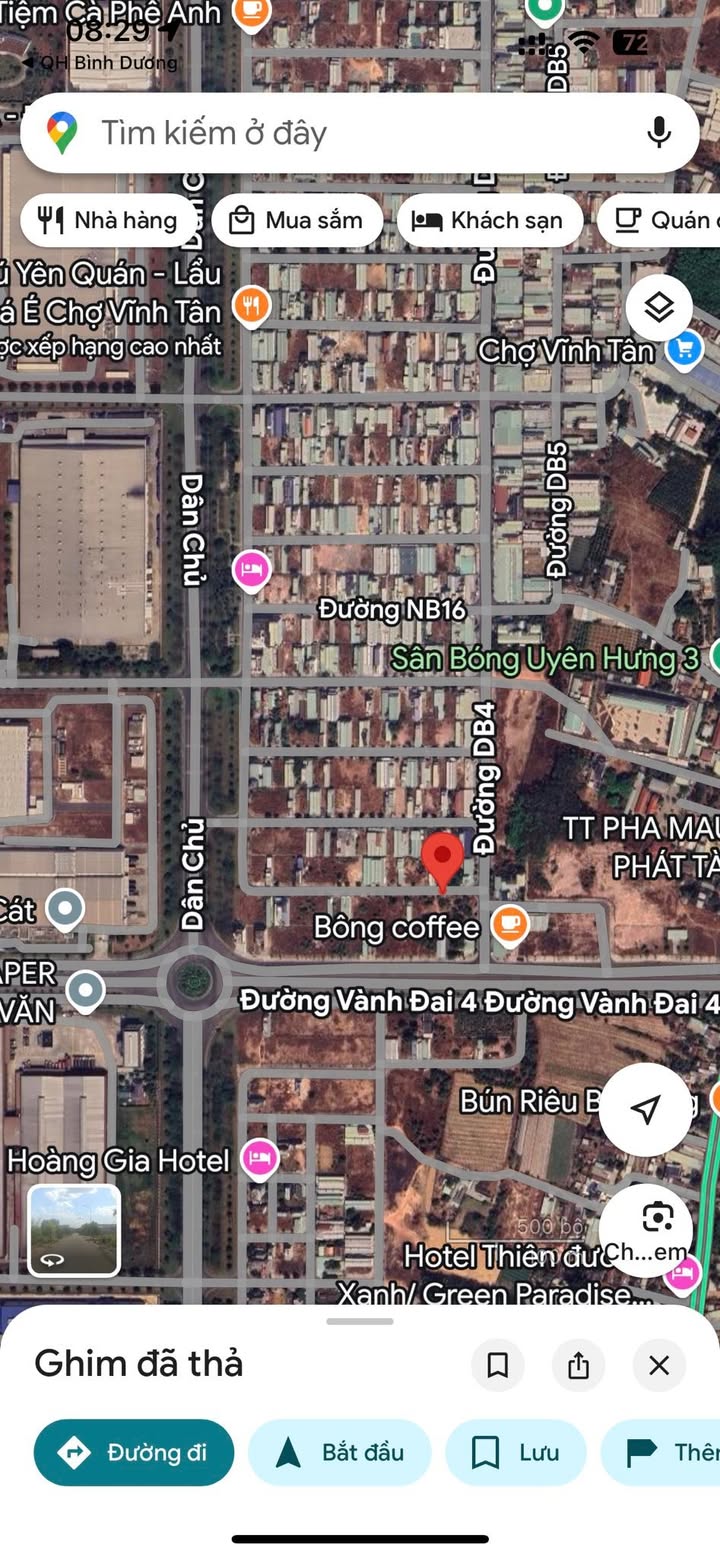Image resolution: width=720 pixels, height=1557 pixels.
Task: Tap Bắt đầu to begin navigation
Action: click(x=339, y=1452)
